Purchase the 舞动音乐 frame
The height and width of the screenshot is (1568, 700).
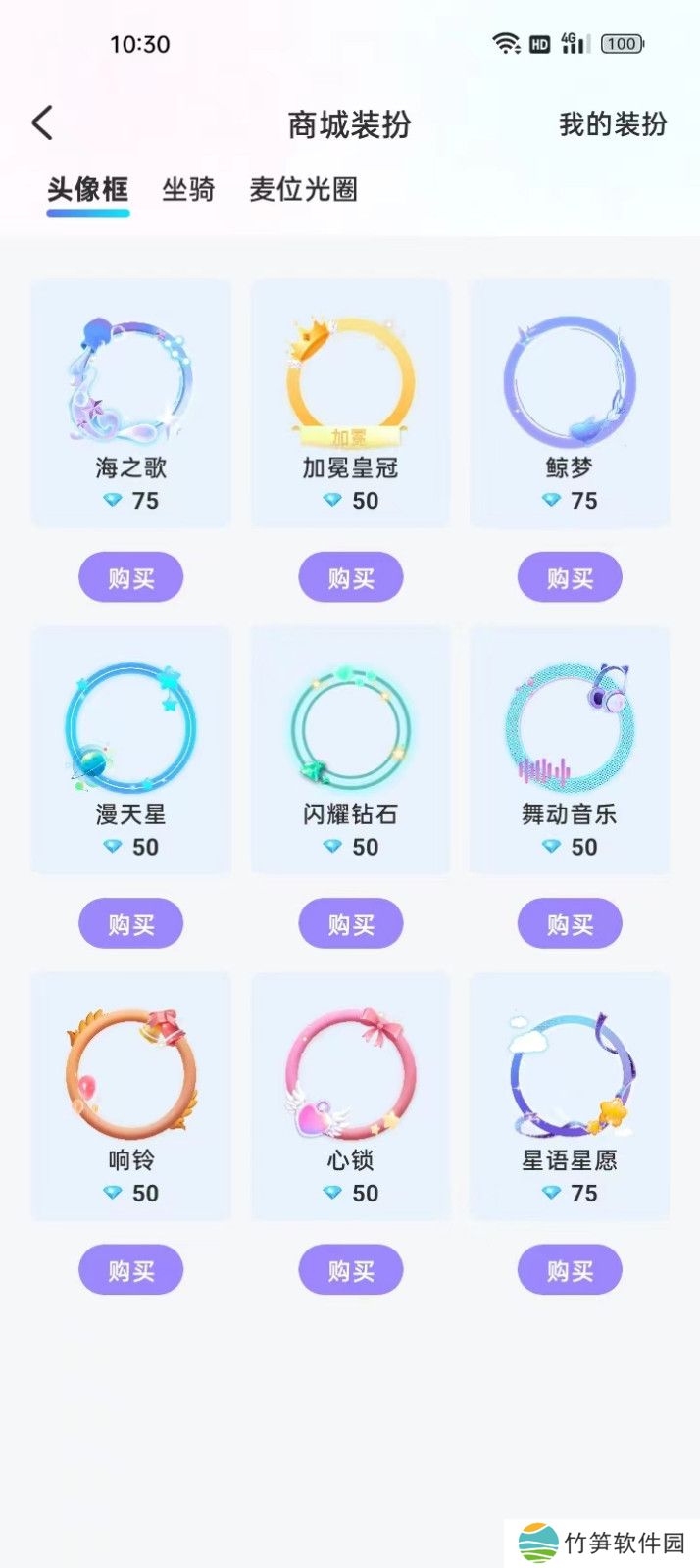tap(570, 924)
